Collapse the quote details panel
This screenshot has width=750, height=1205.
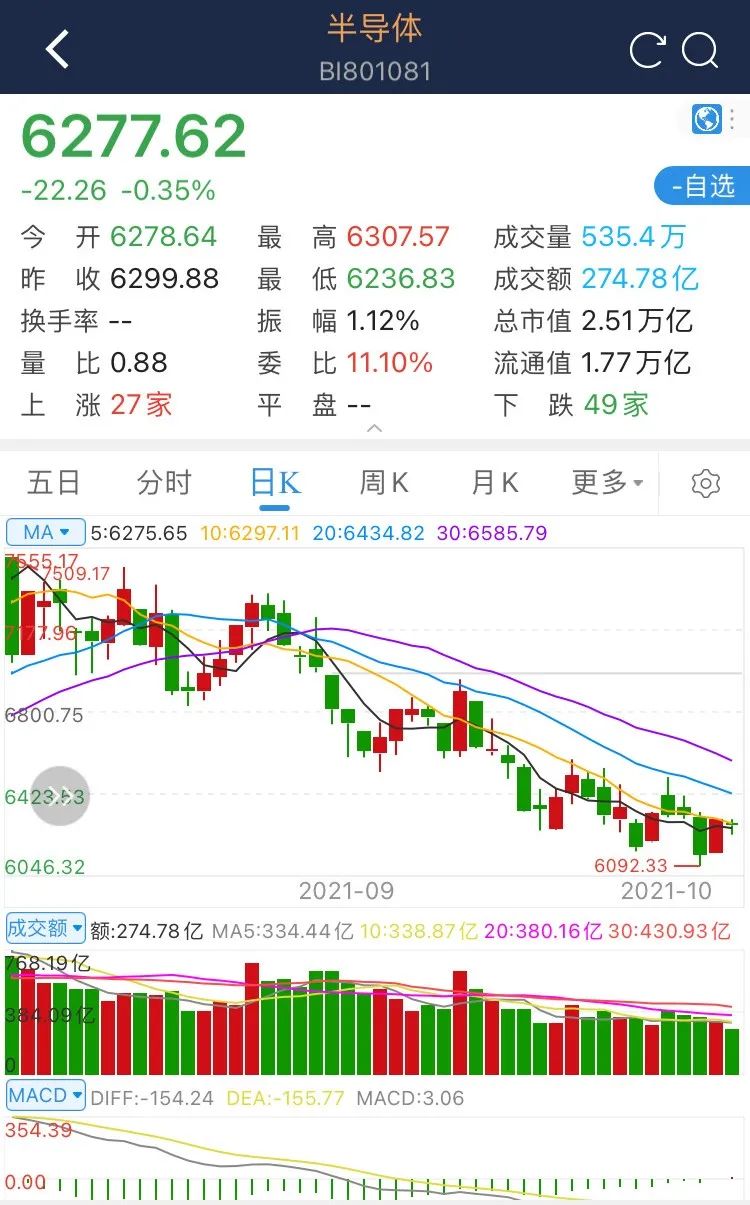coord(375,428)
